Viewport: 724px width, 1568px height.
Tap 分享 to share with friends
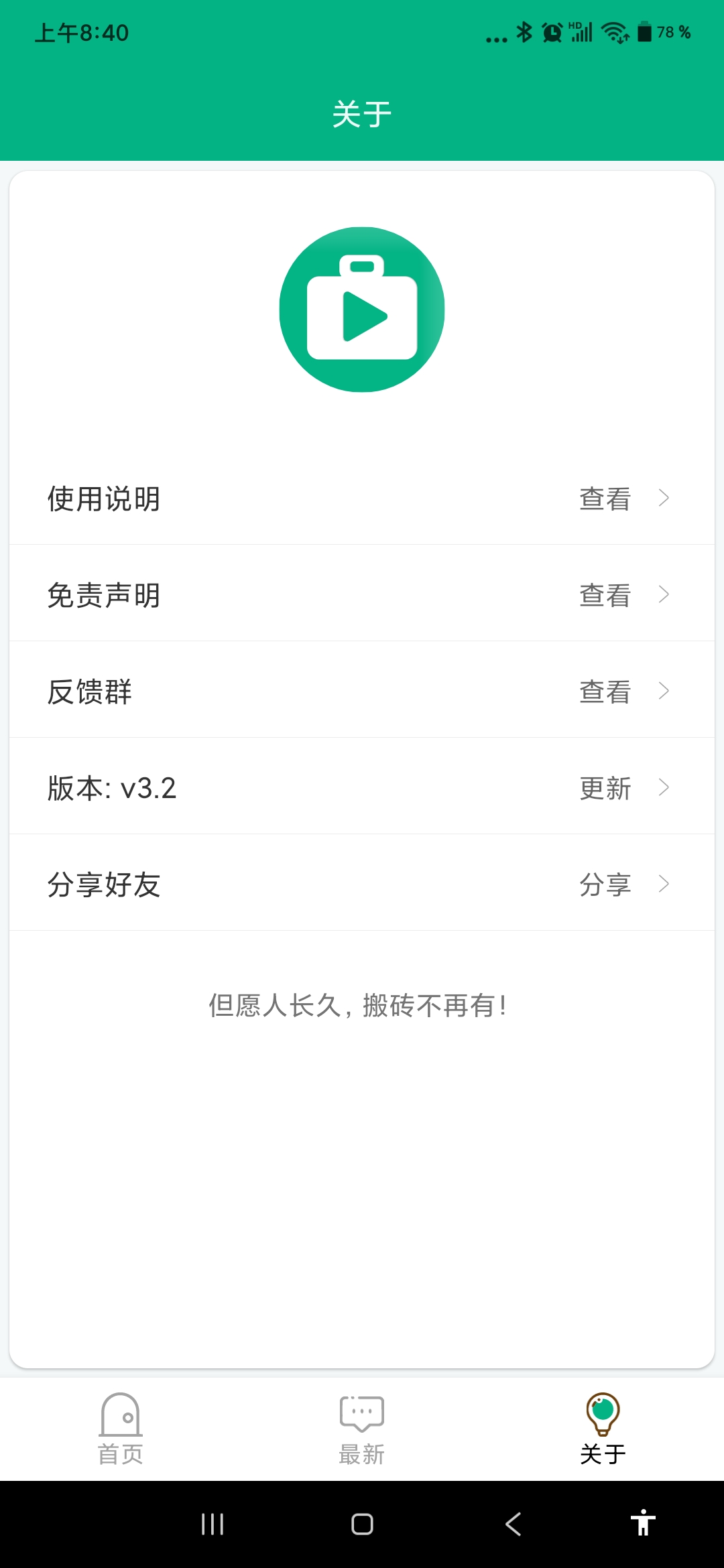click(x=604, y=885)
